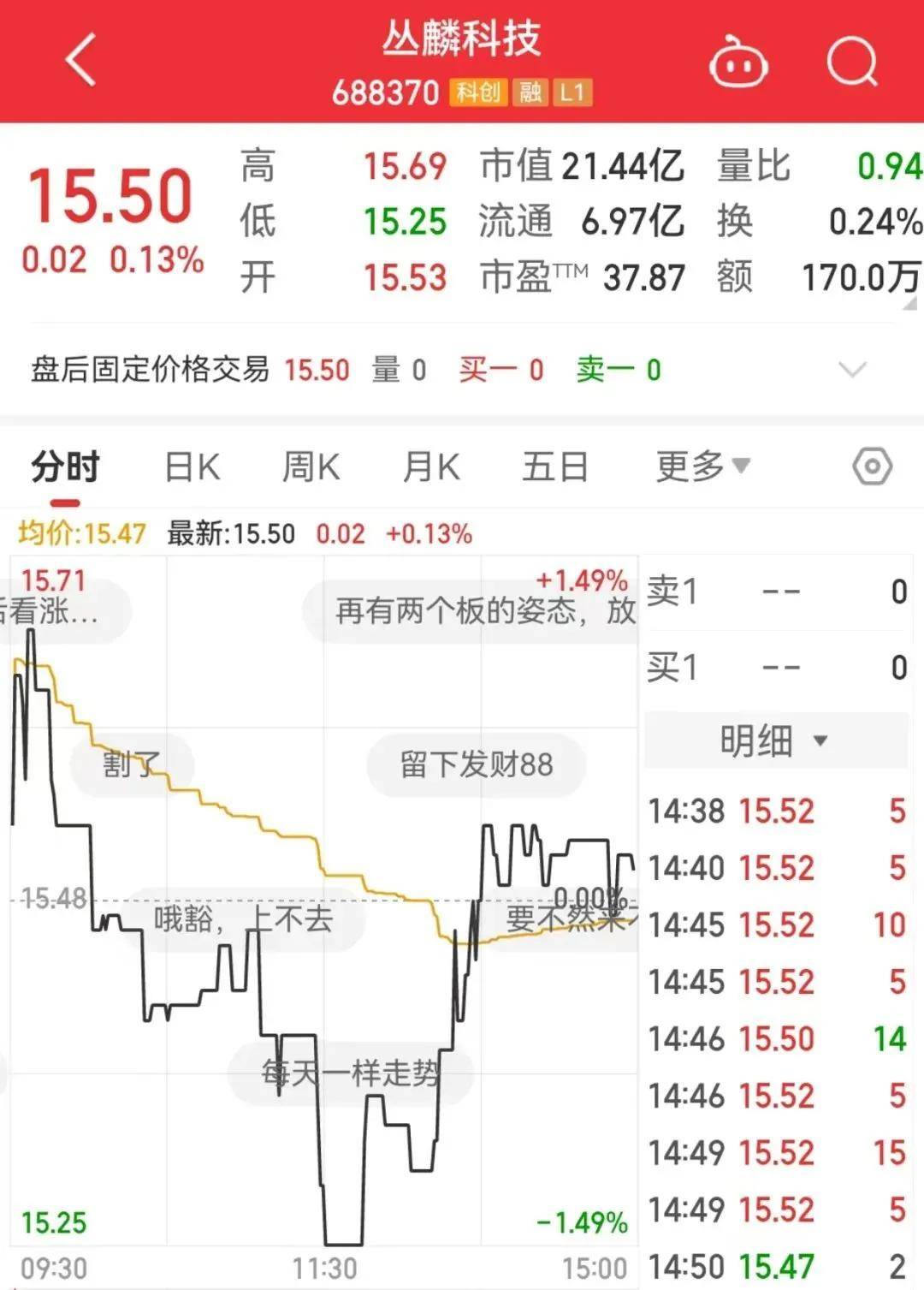Expand the 盘后固定价格交易 row

(x=852, y=370)
